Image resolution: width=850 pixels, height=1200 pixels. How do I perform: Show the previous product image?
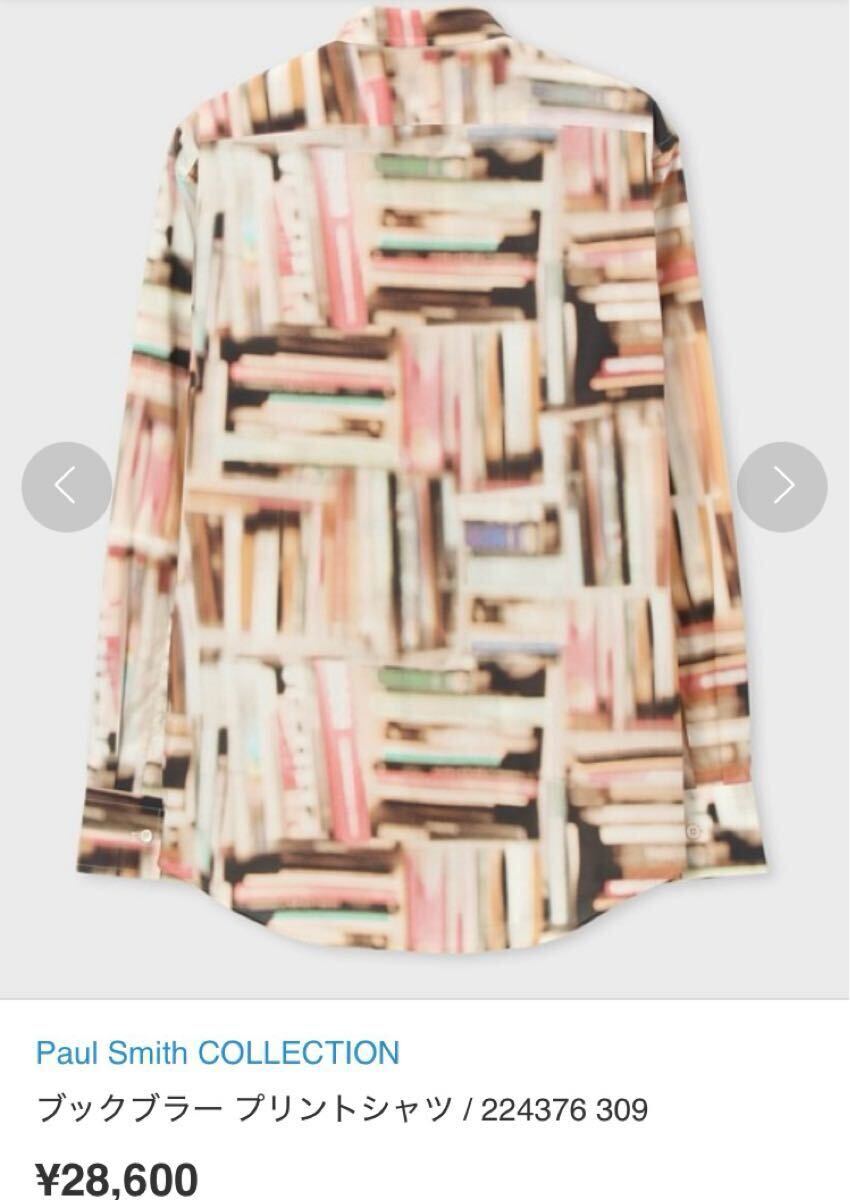[66, 486]
